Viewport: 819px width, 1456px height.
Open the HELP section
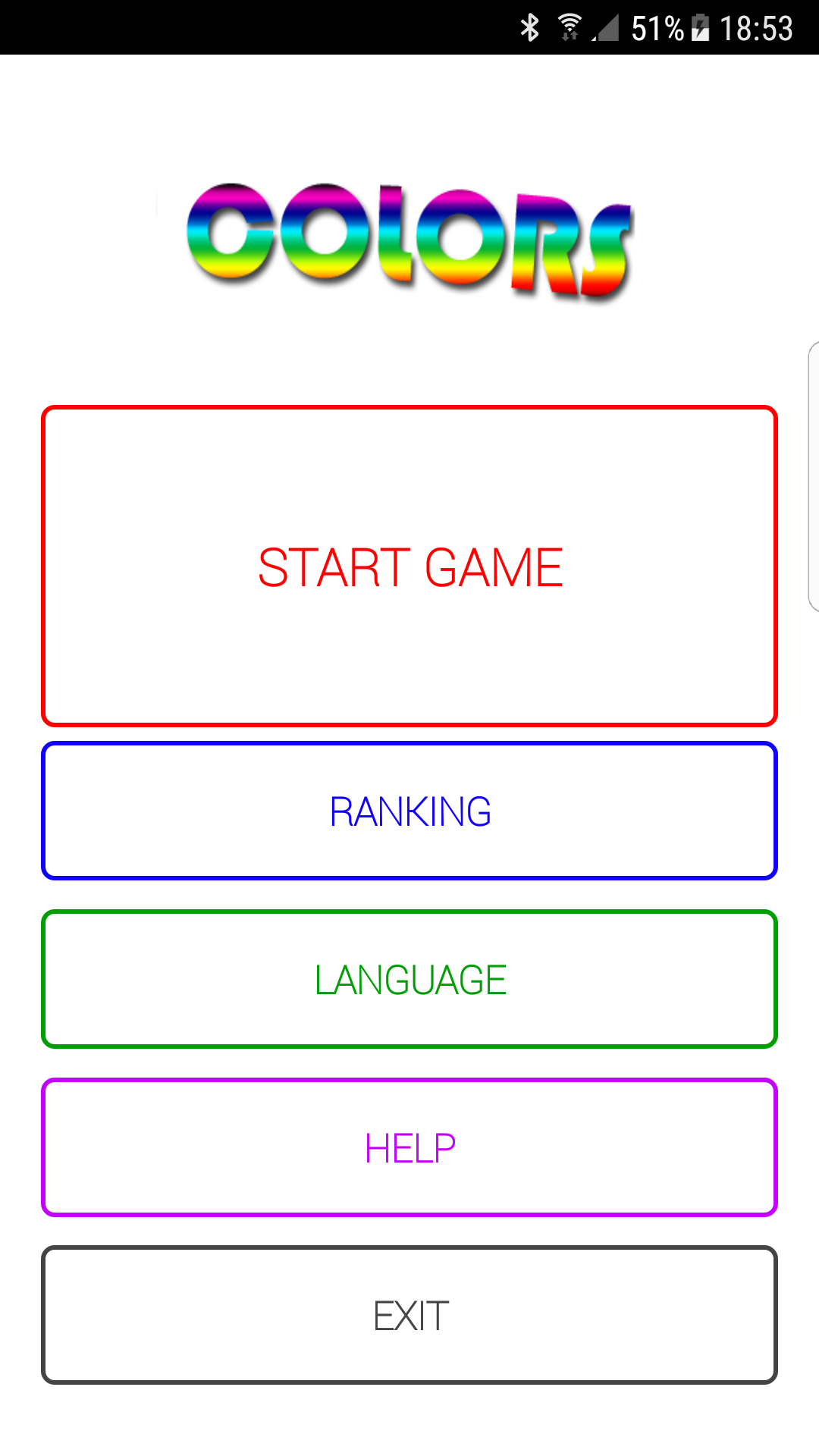coord(409,1147)
